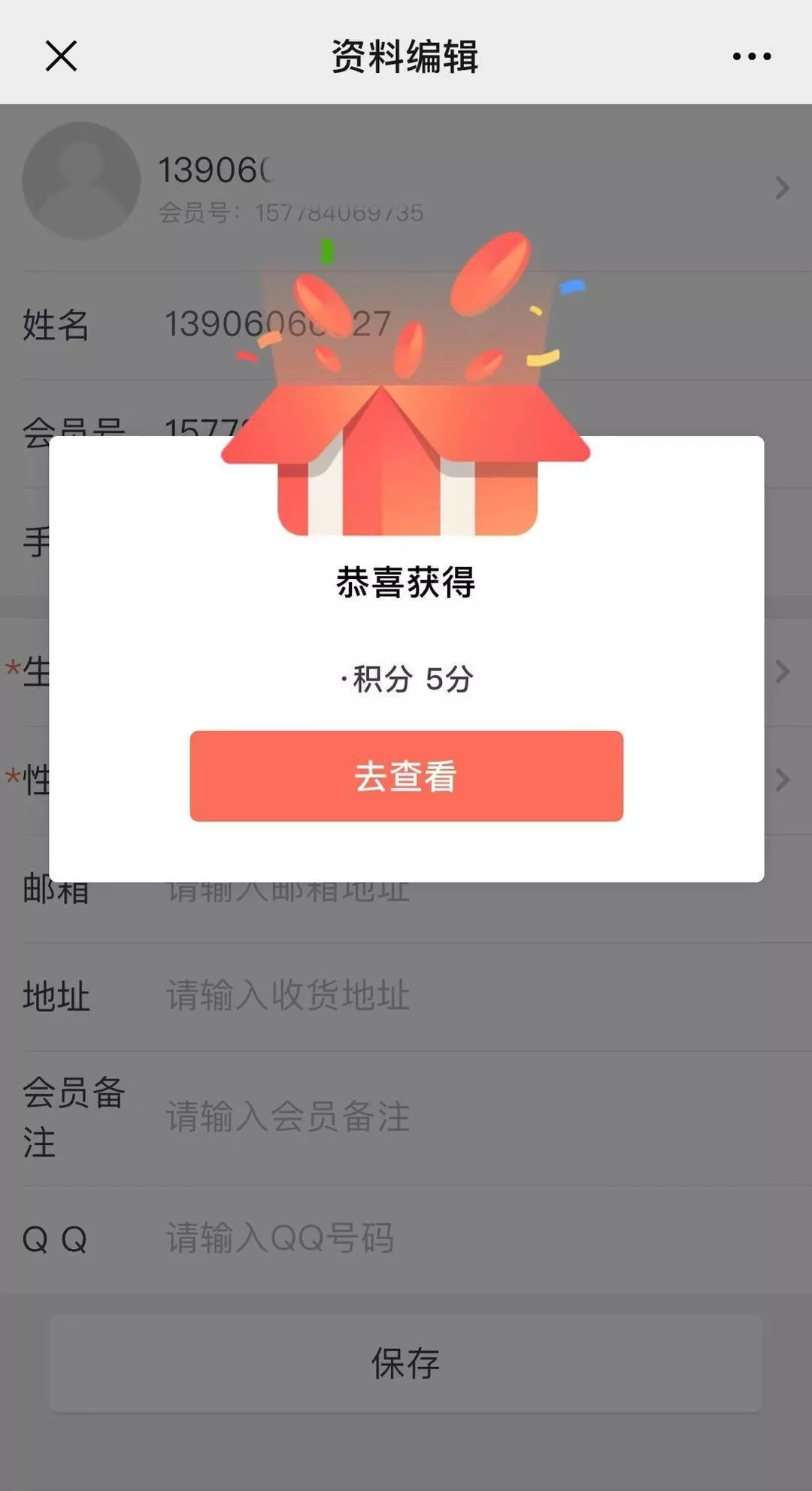
Task: Tap the 保存 button
Action: point(406,1363)
